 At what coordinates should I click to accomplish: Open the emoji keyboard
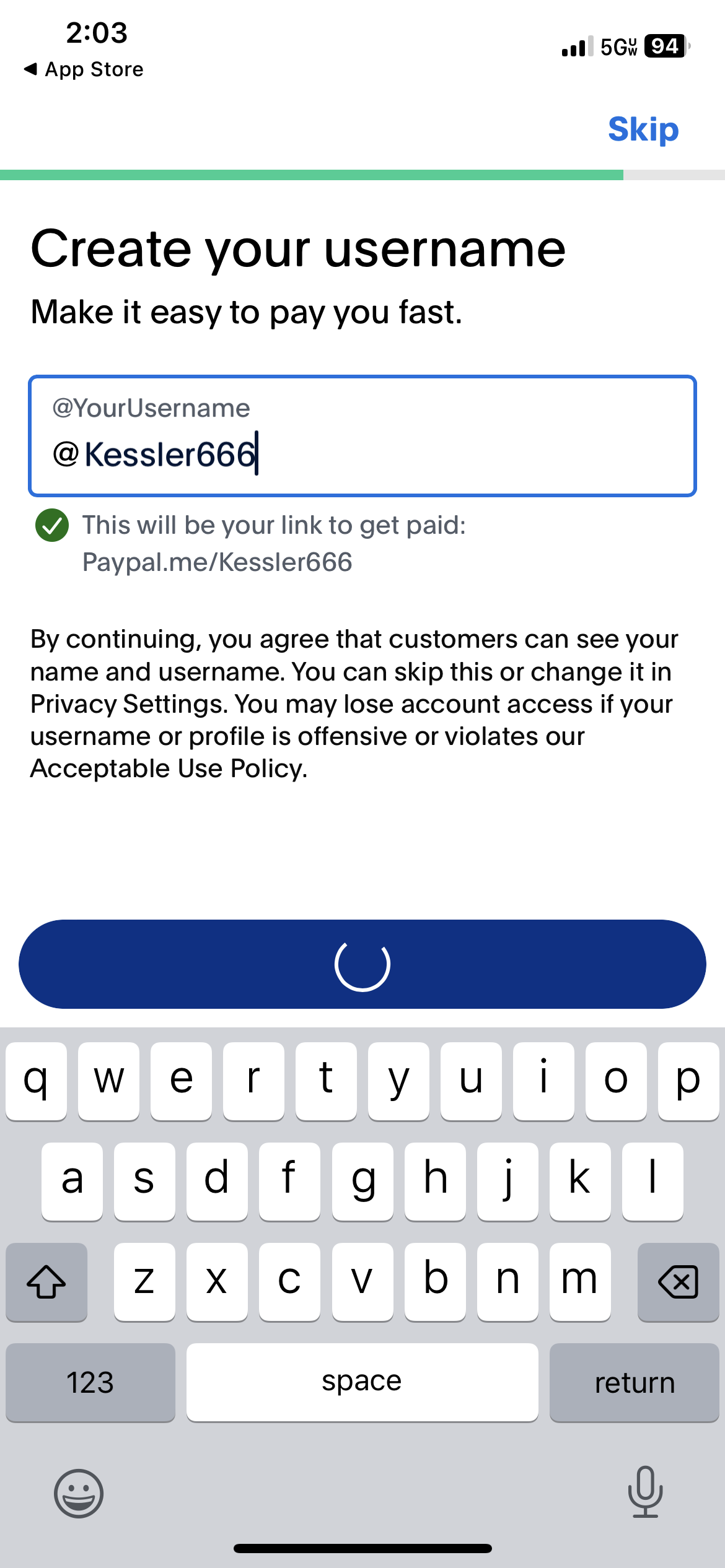[x=79, y=1493]
